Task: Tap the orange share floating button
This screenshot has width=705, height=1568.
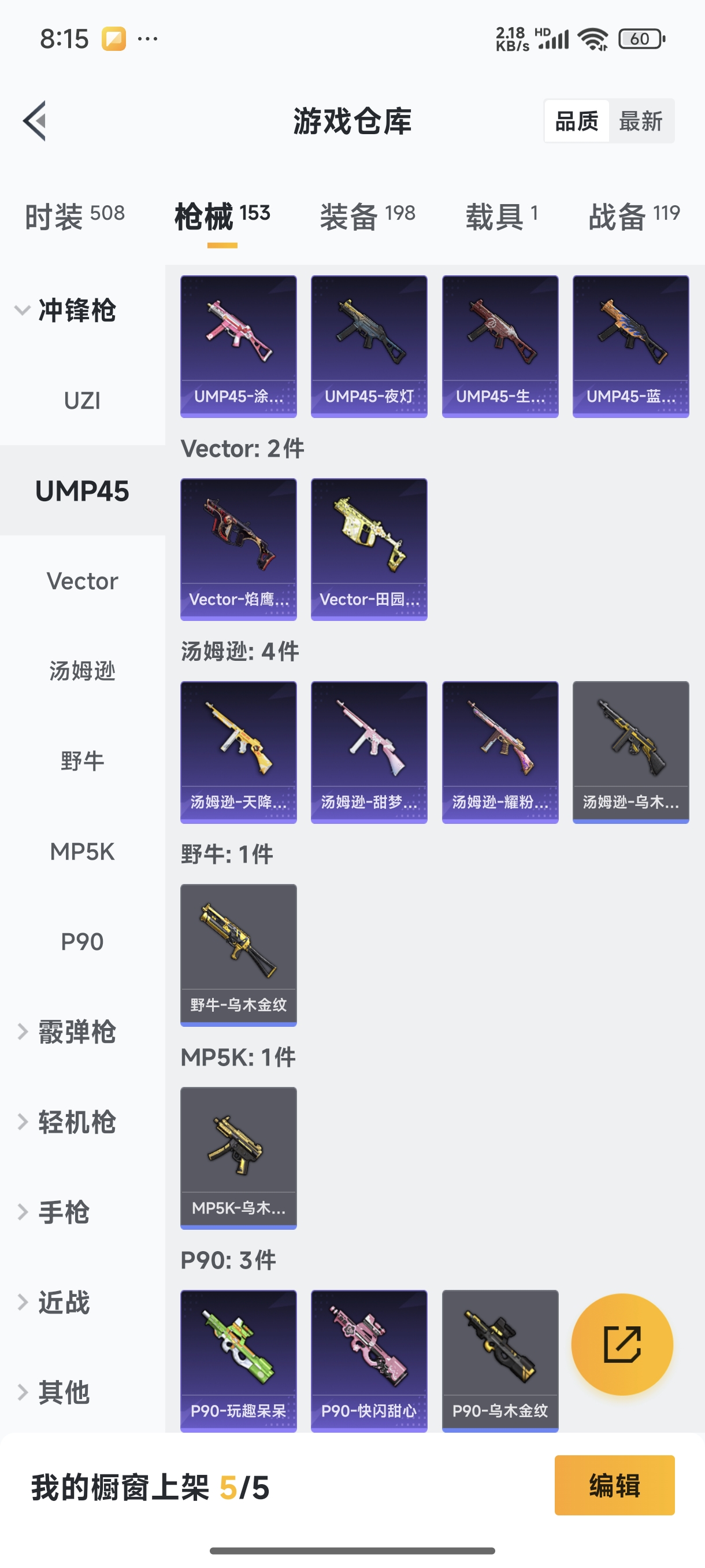Action: point(622,1344)
